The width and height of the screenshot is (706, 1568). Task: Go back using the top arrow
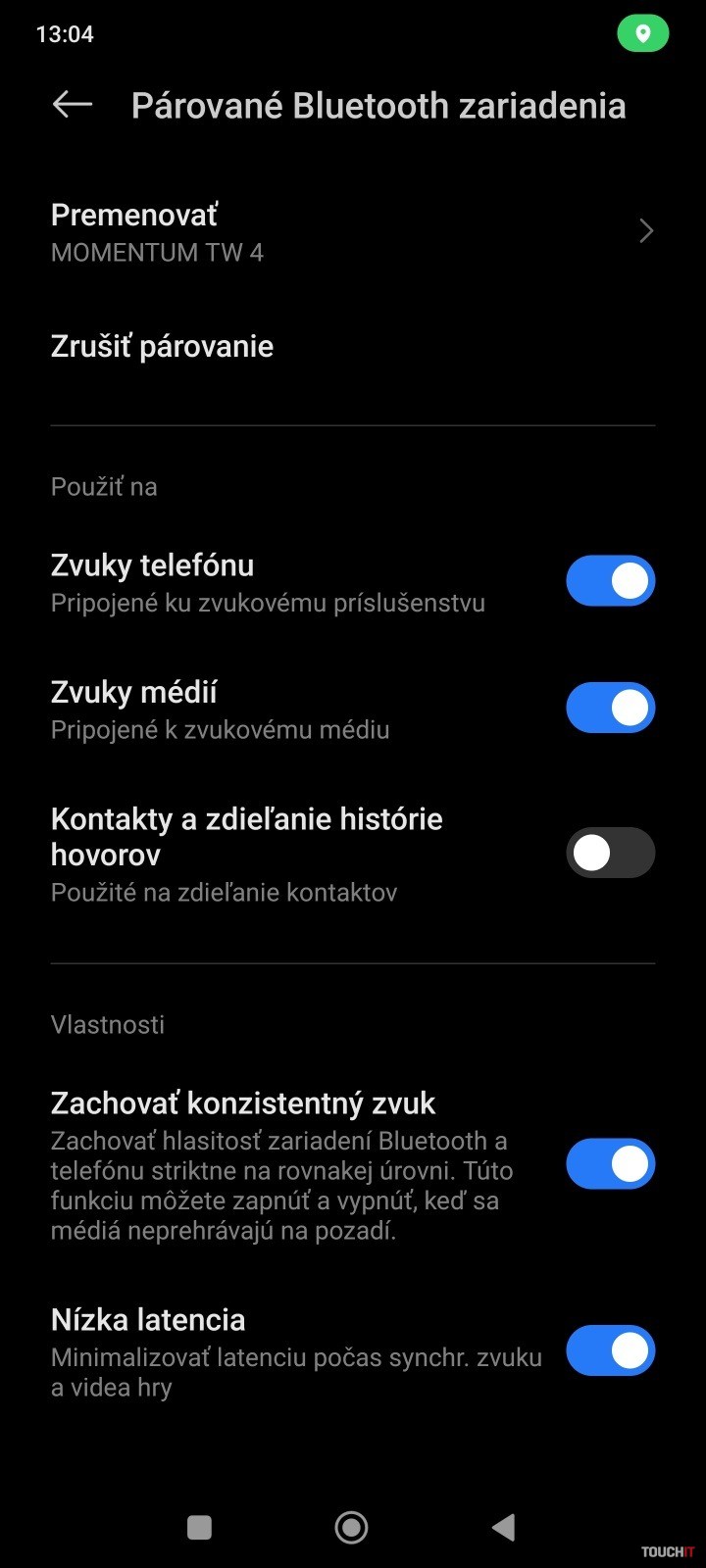click(73, 105)
